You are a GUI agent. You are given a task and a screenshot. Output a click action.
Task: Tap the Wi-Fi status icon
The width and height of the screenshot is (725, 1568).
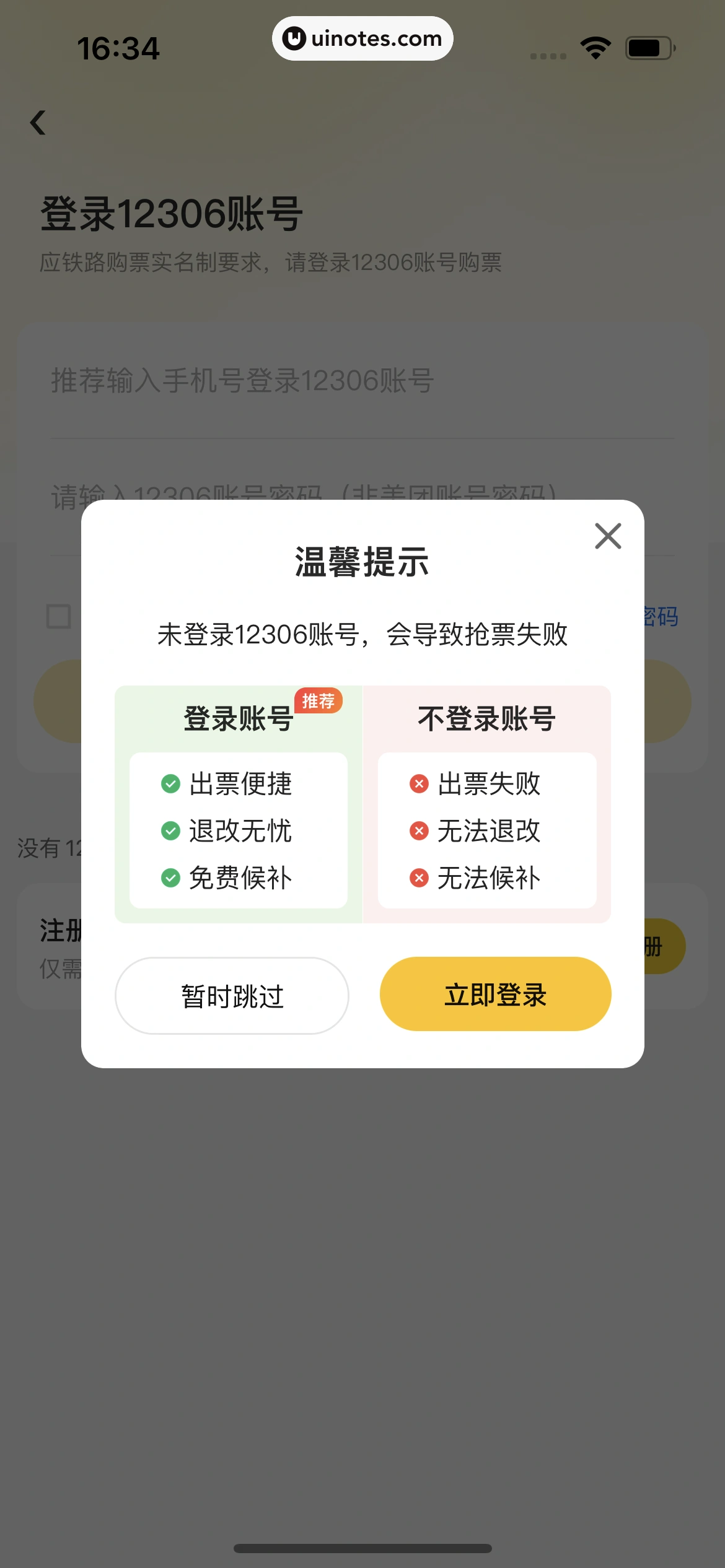594,46
